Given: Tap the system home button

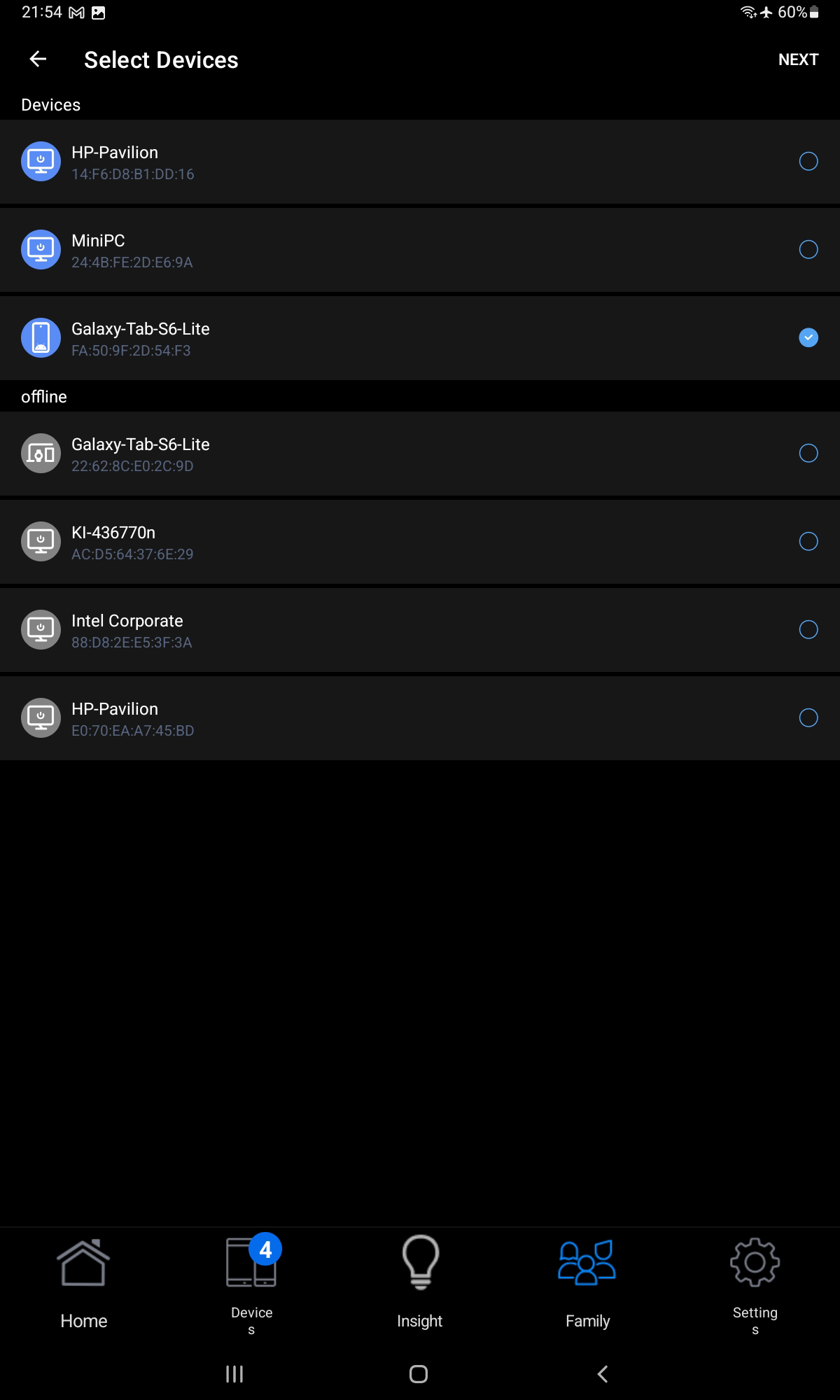Looking at the screenshot, I should pos(419,1374).
